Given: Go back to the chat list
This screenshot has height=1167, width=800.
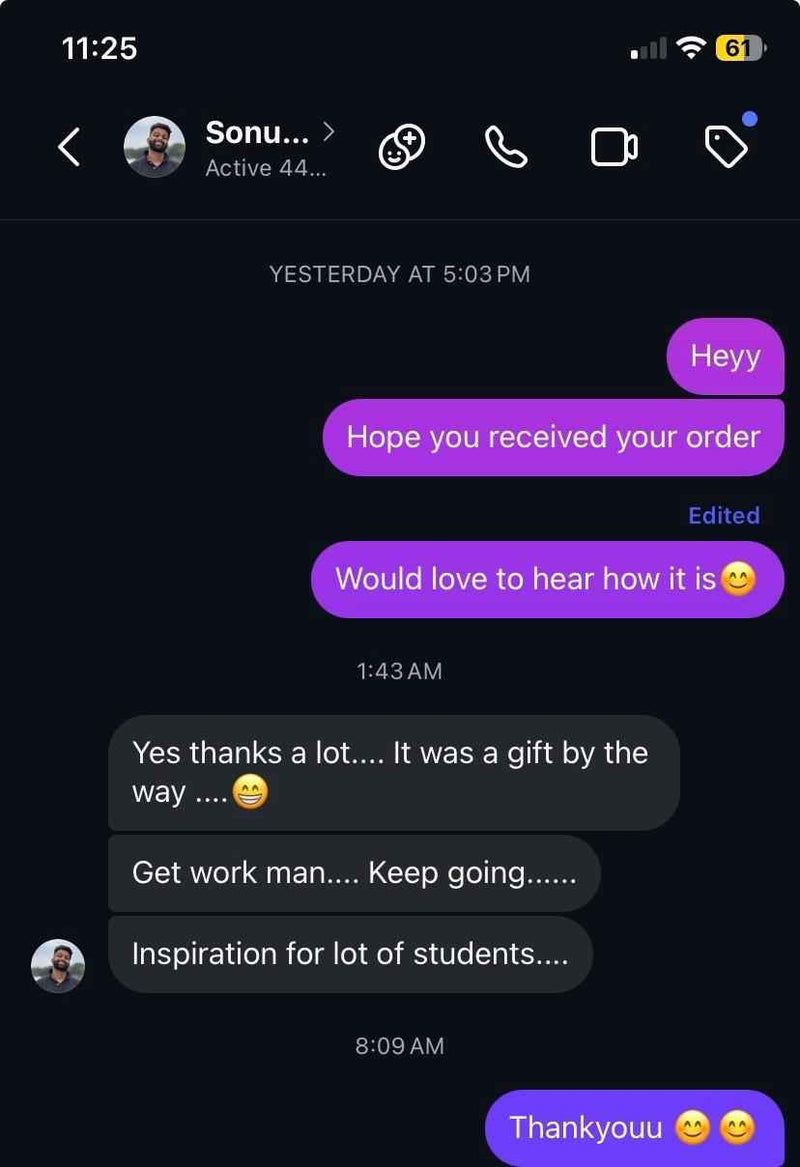Looking at the screenshot, I should [68, 148].
